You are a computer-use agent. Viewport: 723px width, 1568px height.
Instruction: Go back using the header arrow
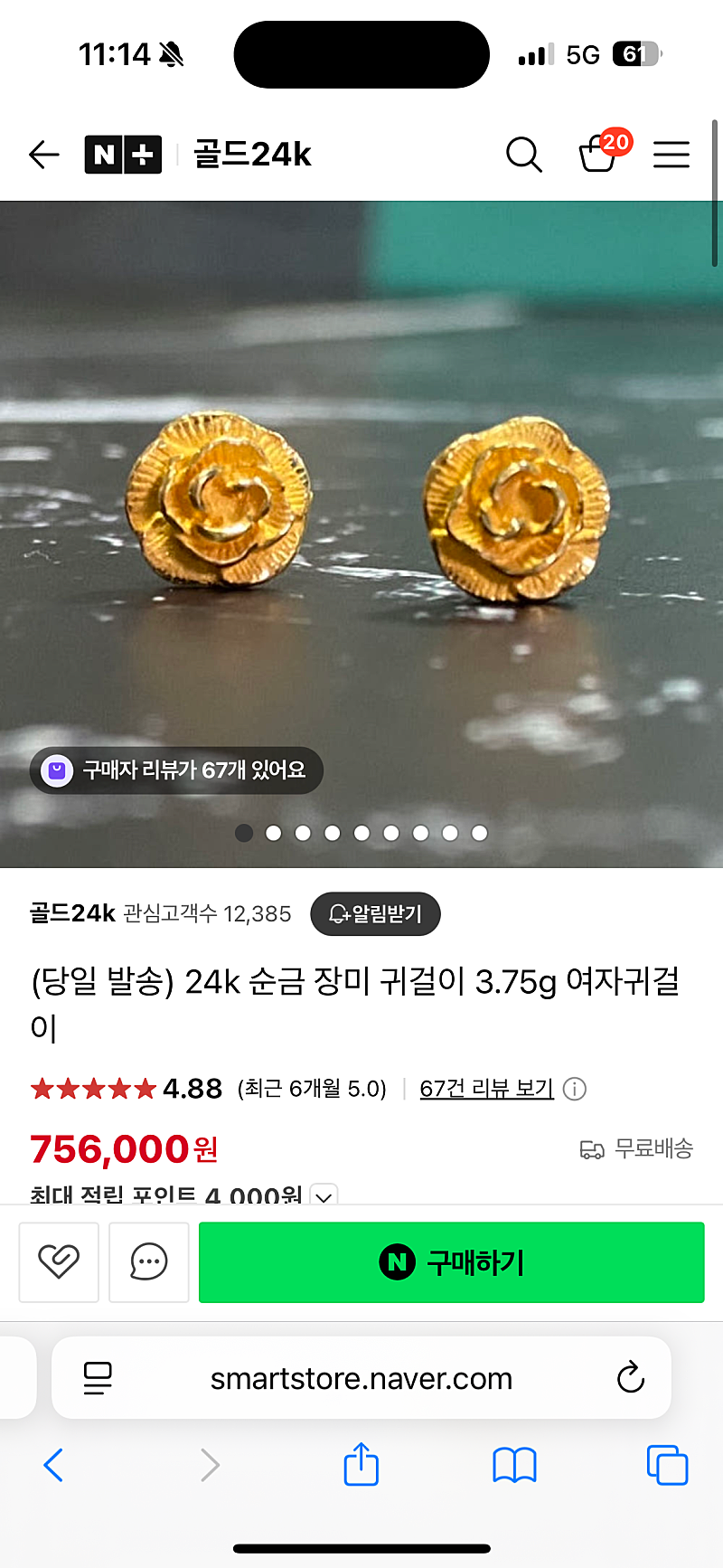point(44,155)
